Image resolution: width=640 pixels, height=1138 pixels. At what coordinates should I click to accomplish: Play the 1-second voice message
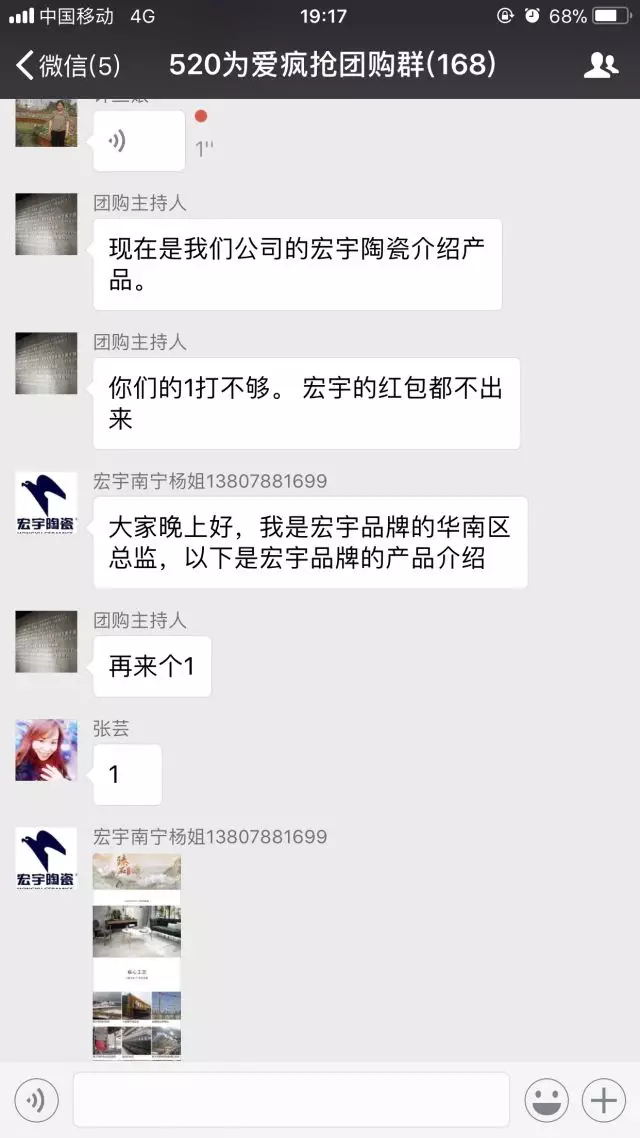coord(139,141)
